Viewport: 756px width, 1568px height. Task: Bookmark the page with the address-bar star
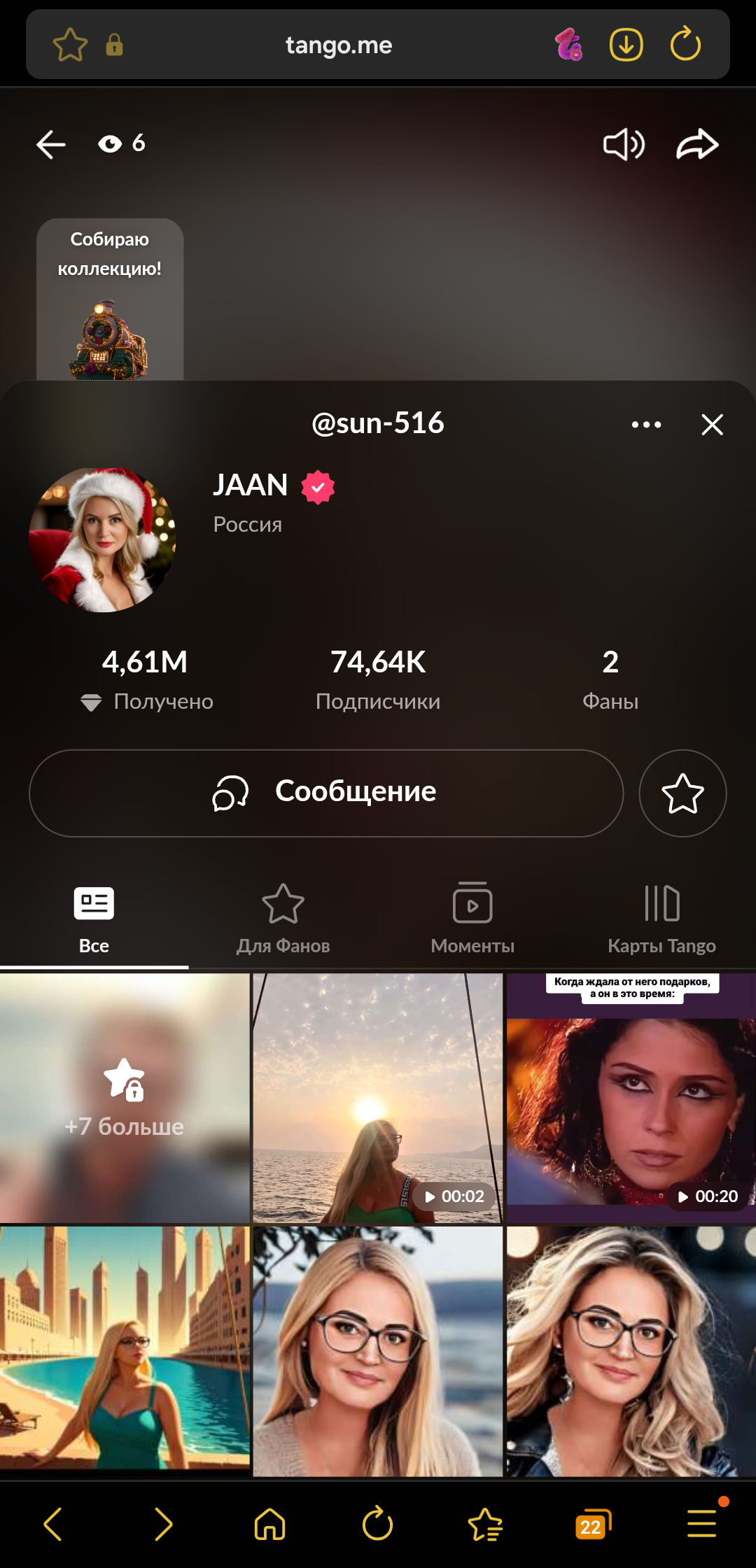click(x=70, y=45)
